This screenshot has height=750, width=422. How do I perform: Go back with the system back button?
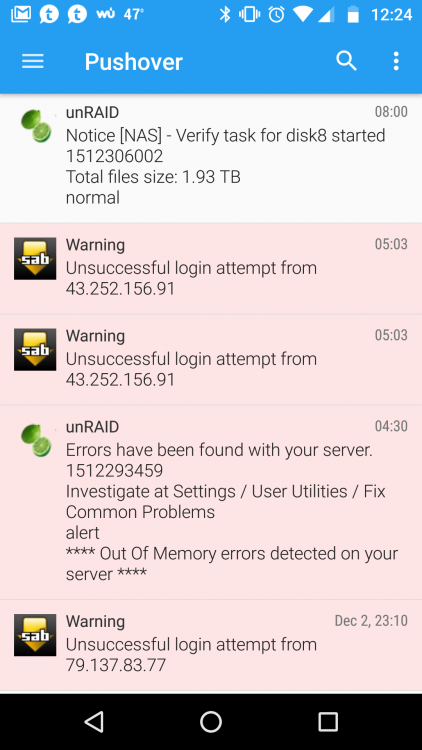pyautogui.click(x=94, y=721)
